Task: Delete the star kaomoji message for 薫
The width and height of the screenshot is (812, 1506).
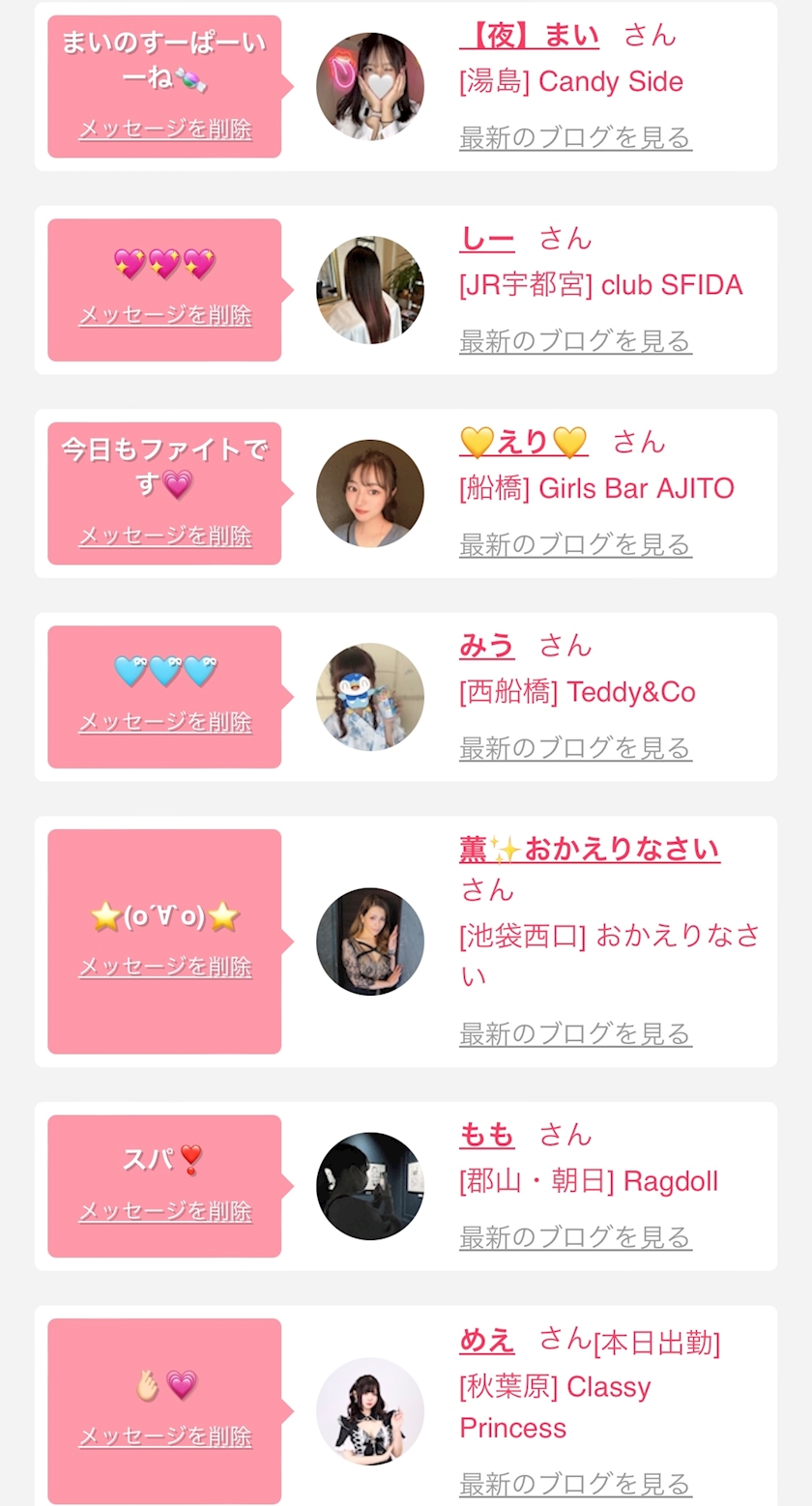Action: click(164, 967)
